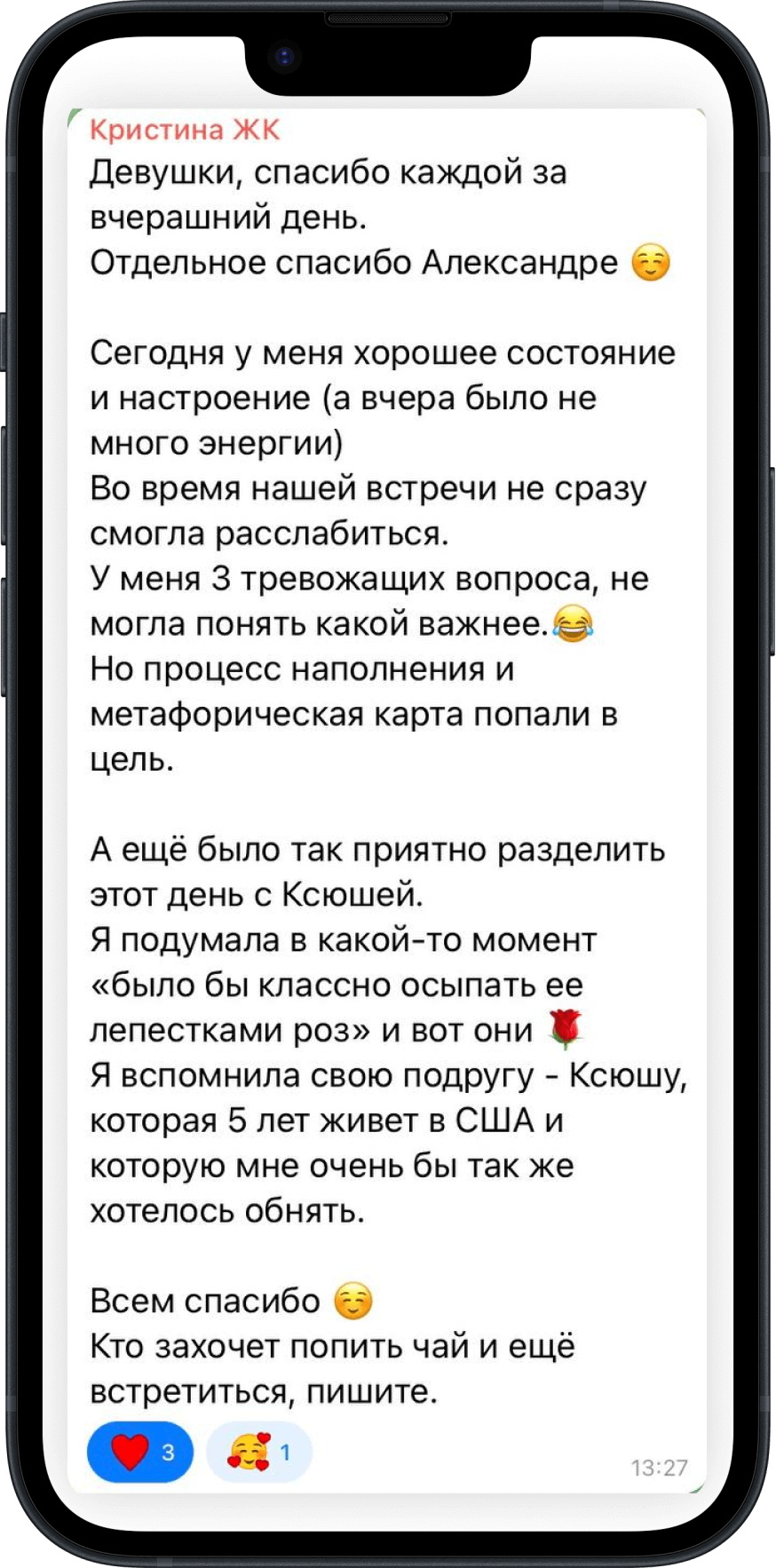Tap the smiling face with hearts reaction
The width and height of the screenshot is (776, 1568).
pos(258,1452)
